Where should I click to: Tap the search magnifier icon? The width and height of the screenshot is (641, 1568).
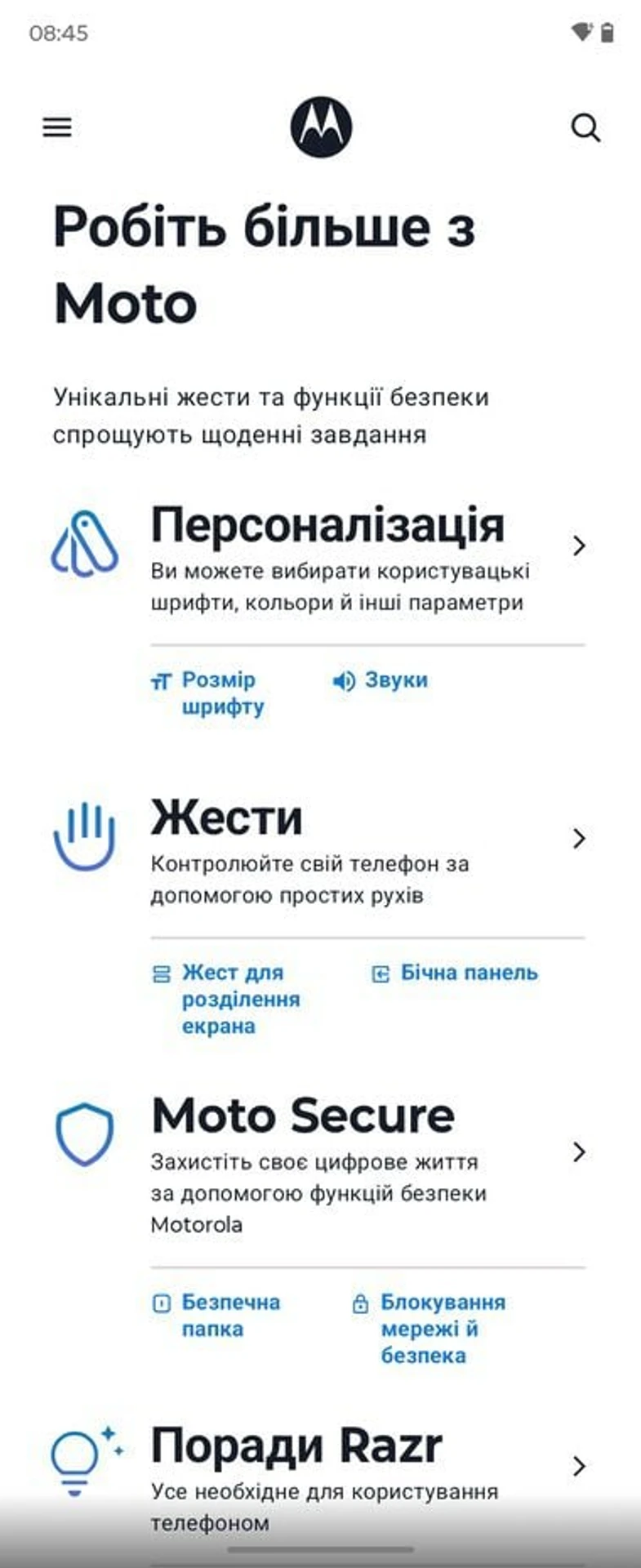(585, 128)
